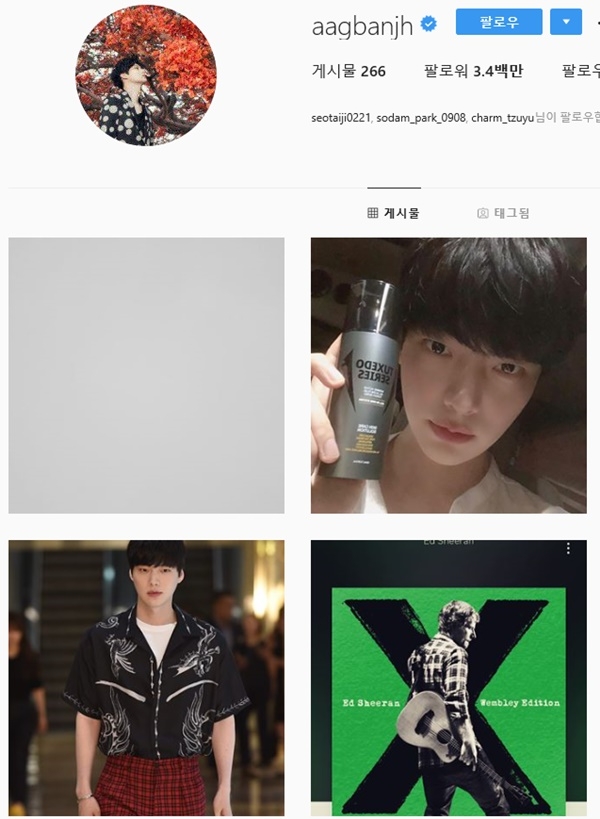Open the Ed Sheeran Wembley Edition album post
600x819 pixels.
448,678
